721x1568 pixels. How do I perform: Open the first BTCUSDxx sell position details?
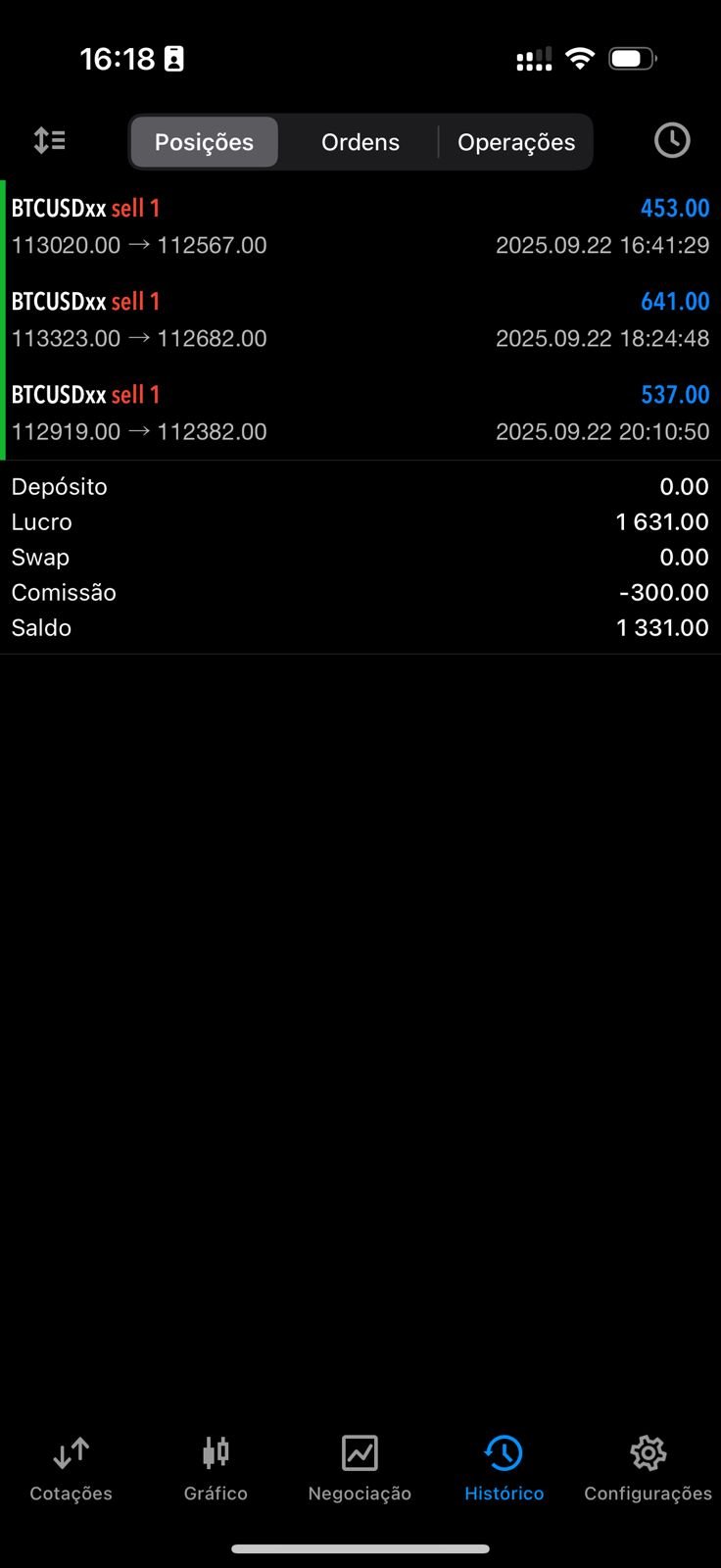click(360, 225)
